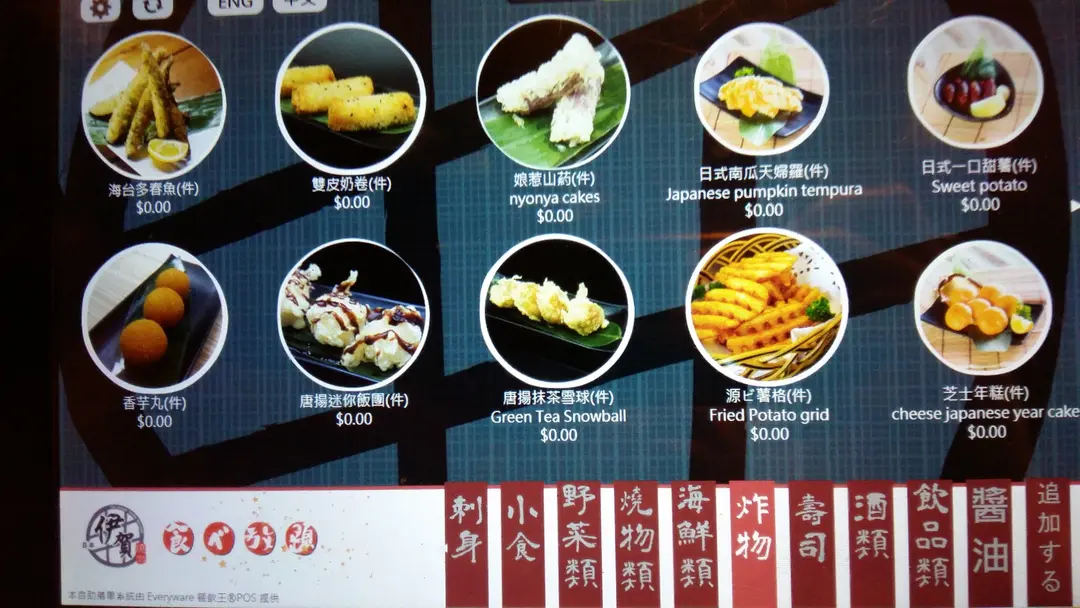The image size is (1080, 608).
Task: Open the 飲品類 drinks category
Action: (929, 545)
